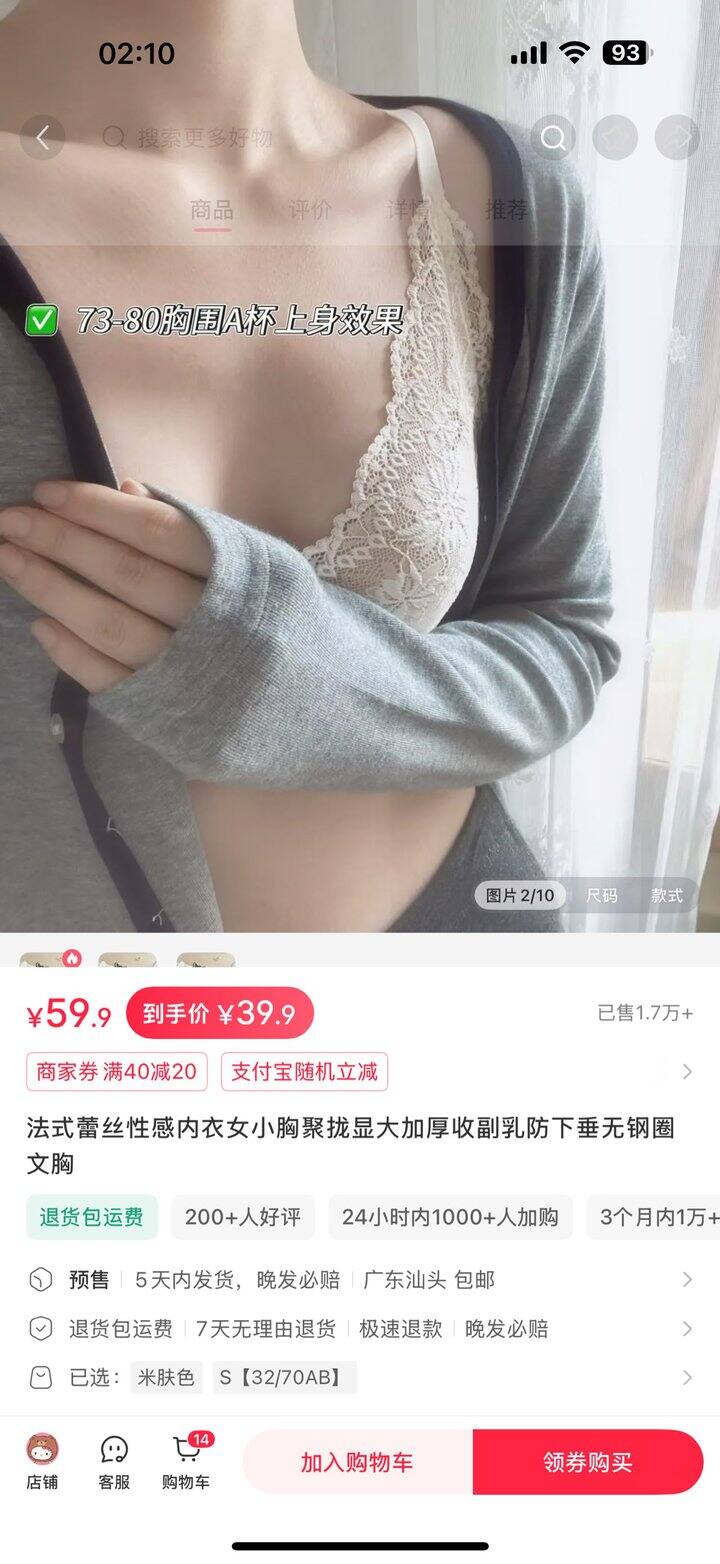The height and width of the screenshot is (1564, 720).
Task: Open the 购物车 shopping cart
Action: point(186,1462)
